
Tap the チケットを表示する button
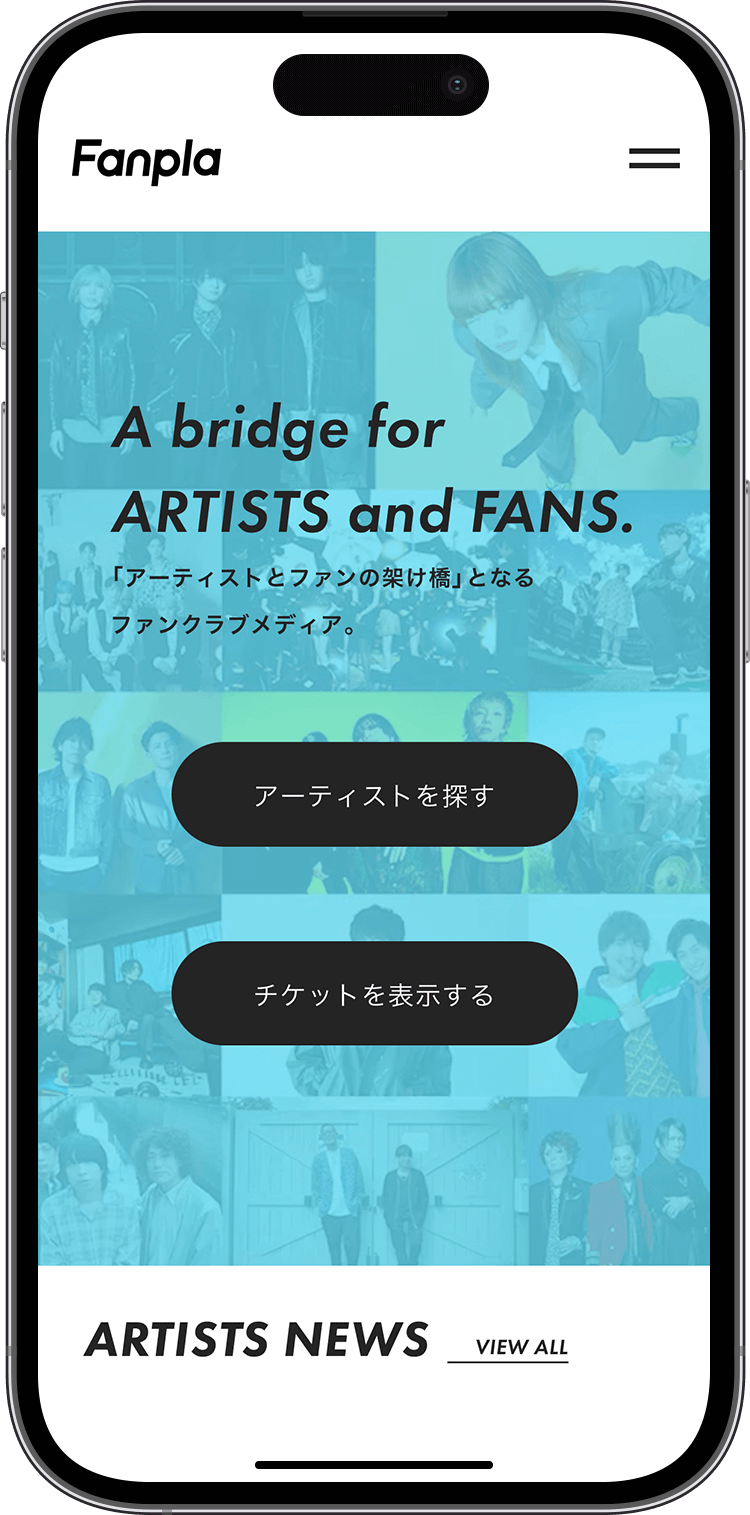tap(374, 994)
